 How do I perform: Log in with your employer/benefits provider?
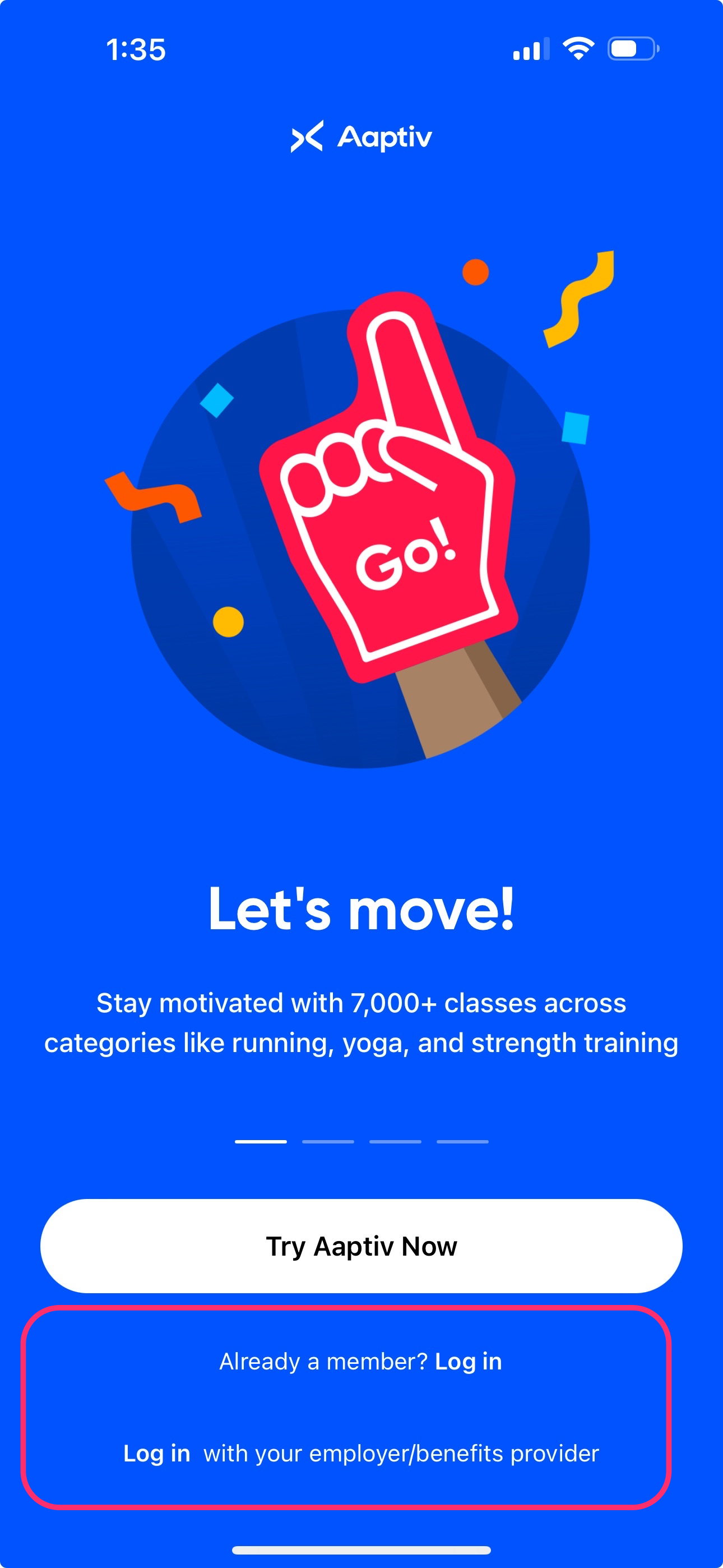157,1453
